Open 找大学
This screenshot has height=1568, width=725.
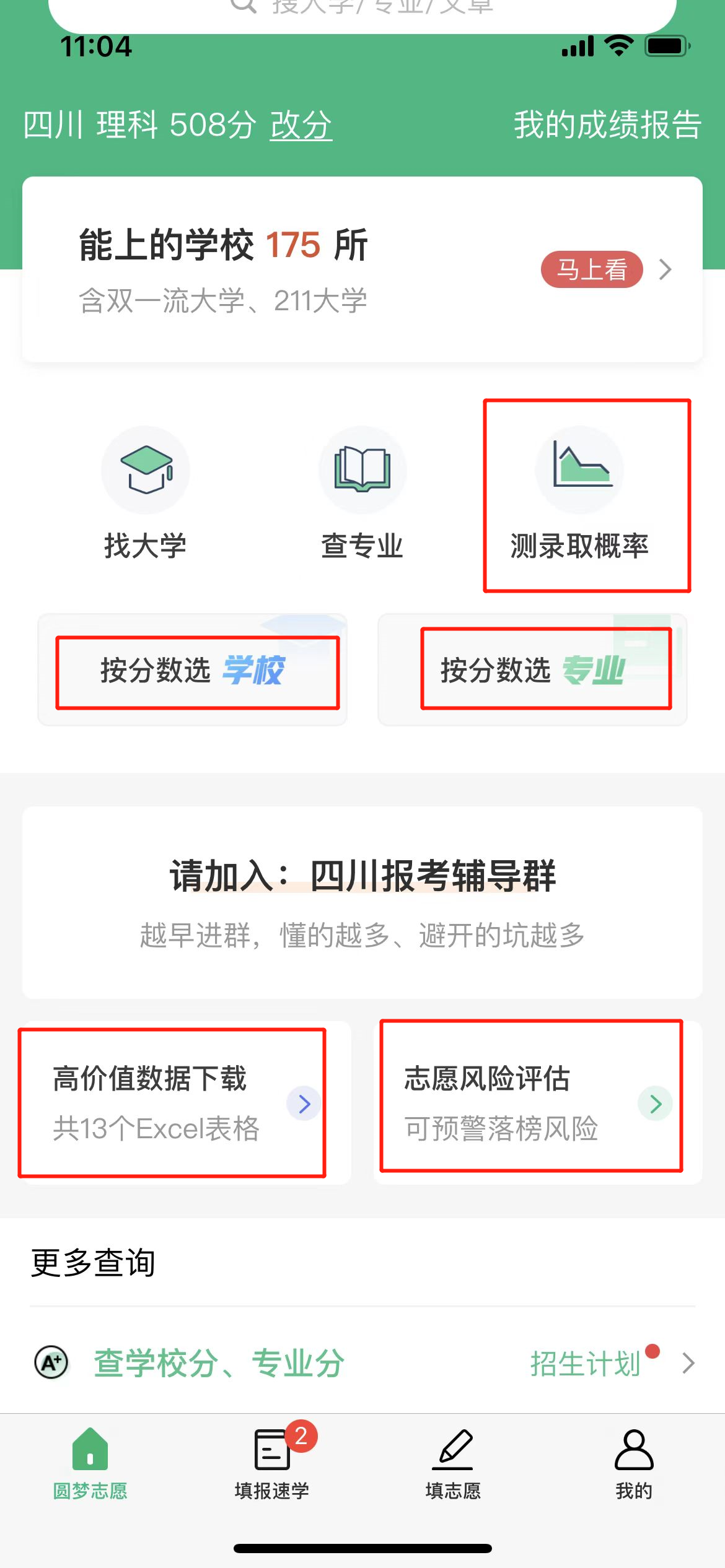146,494
